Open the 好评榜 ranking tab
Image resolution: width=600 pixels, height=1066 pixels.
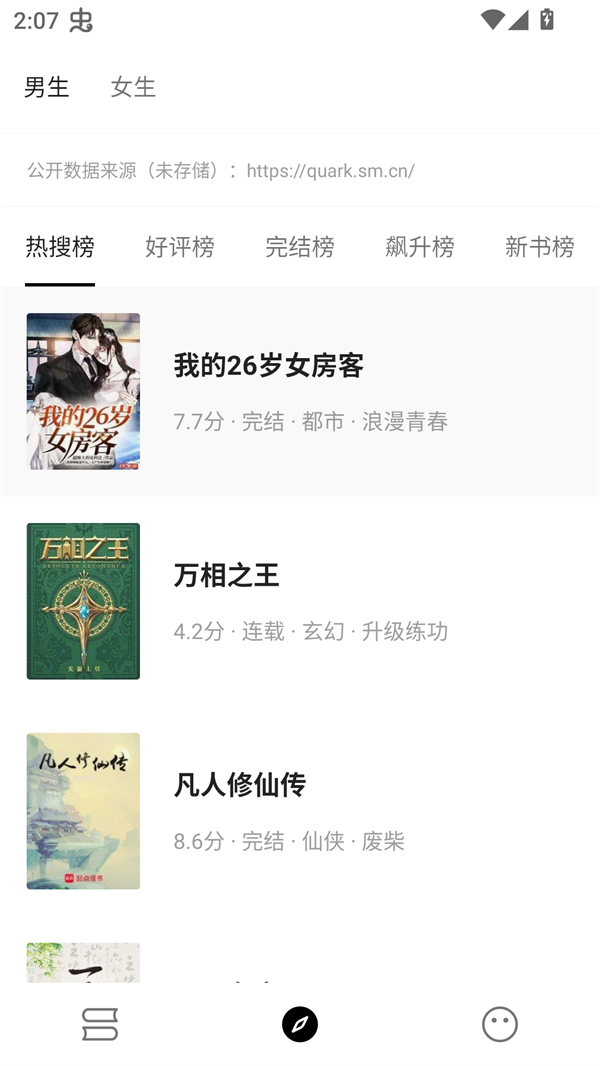[180, 247]
